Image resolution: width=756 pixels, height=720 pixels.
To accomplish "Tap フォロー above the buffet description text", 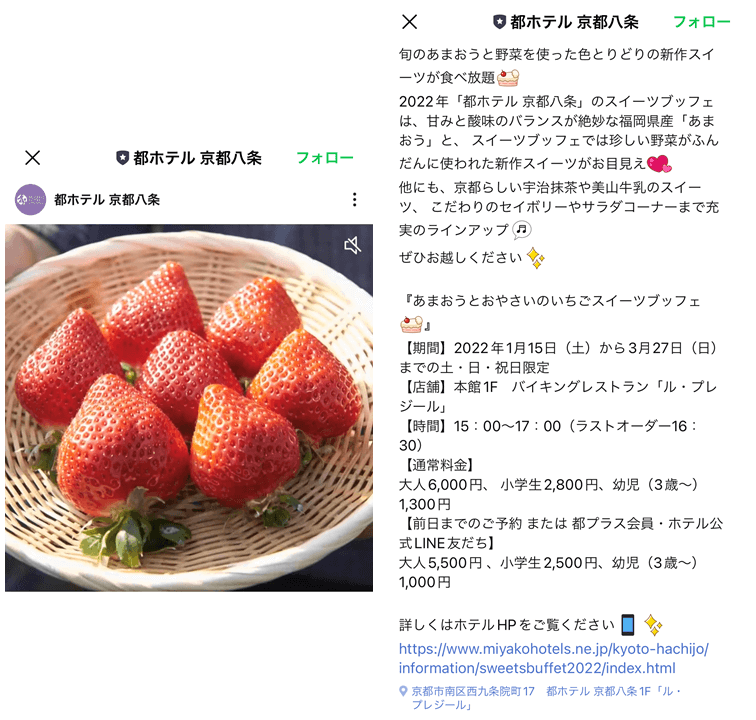I will click(x=701, y=22).
